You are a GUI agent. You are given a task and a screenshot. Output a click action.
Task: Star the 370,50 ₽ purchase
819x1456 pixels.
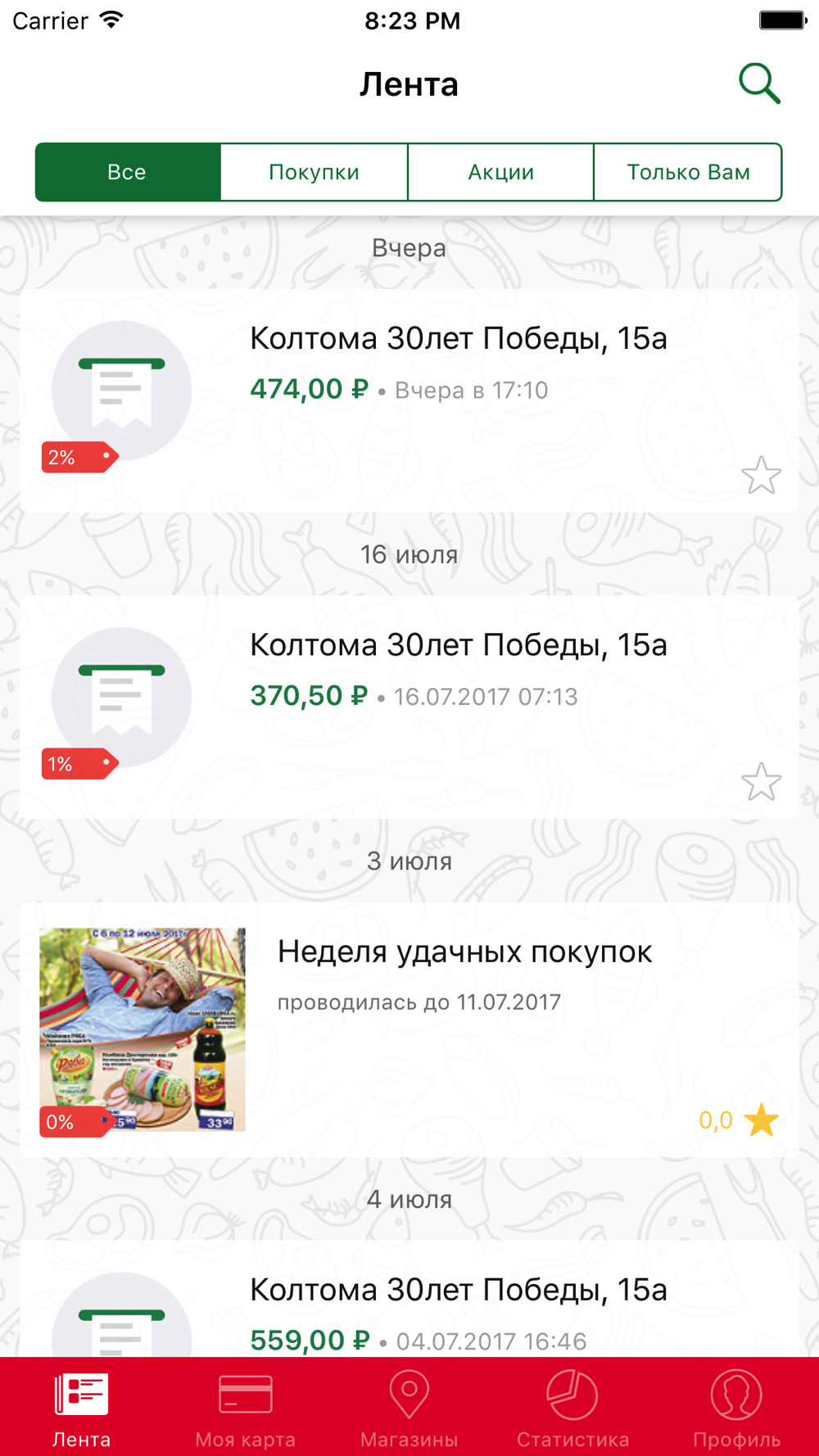pyautogui.click(x=761, y=781)
